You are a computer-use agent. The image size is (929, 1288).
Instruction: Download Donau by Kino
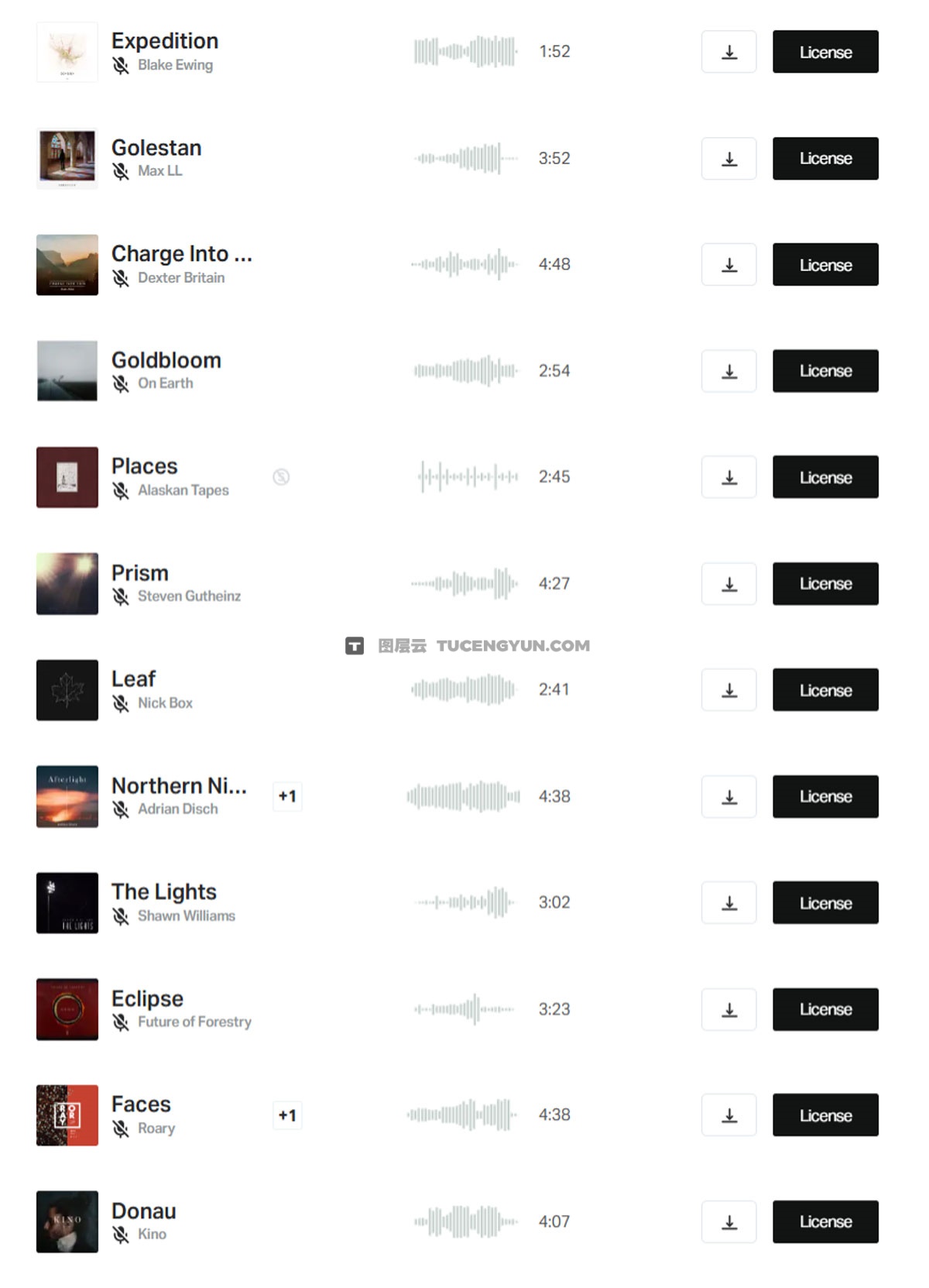pos(728,1222)
